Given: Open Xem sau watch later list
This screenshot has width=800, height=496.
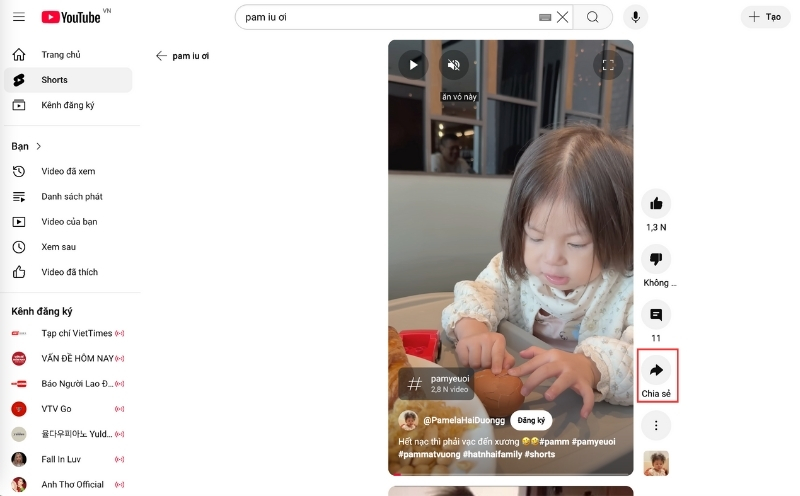Looking at the screenshot, I should click(x=58, y=247).
